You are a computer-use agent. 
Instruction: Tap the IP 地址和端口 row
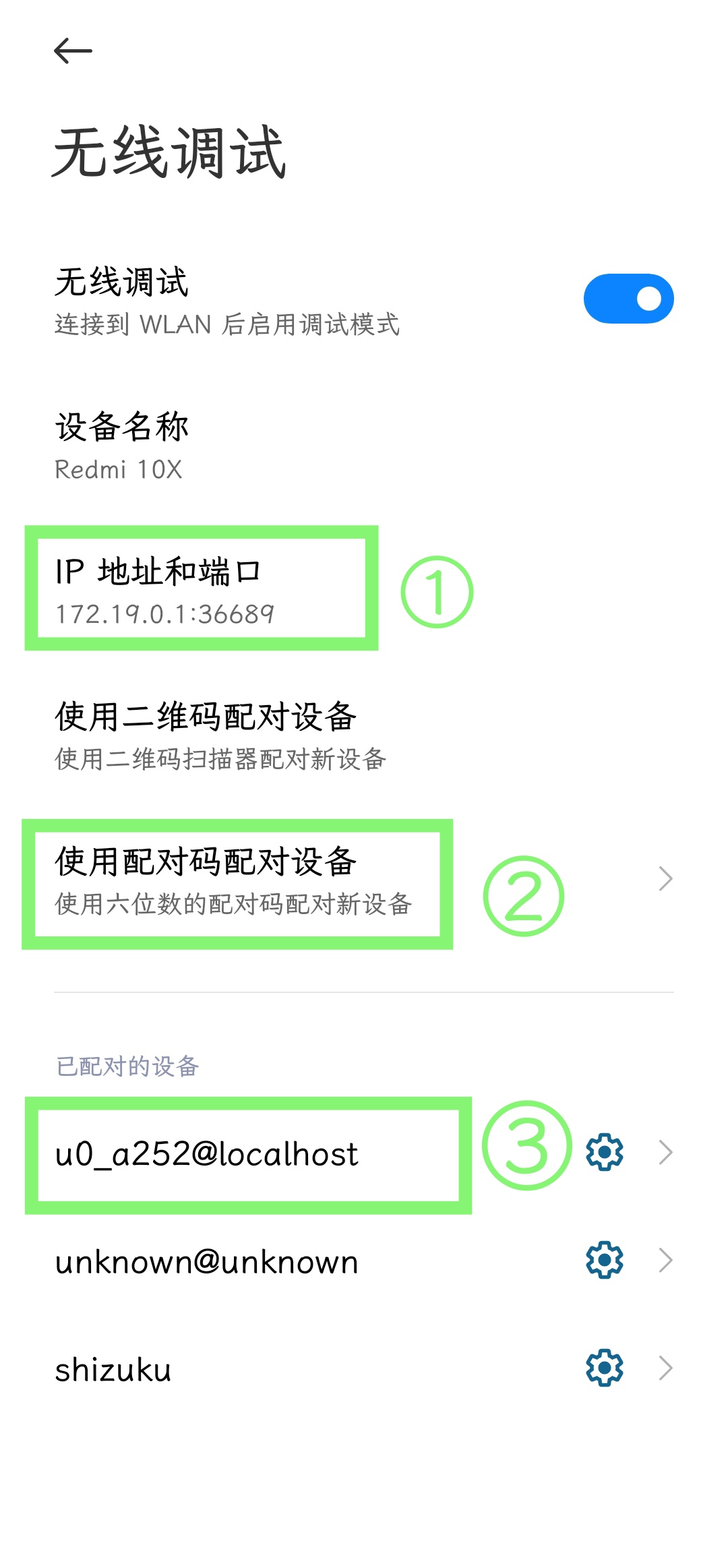(201, 589)
